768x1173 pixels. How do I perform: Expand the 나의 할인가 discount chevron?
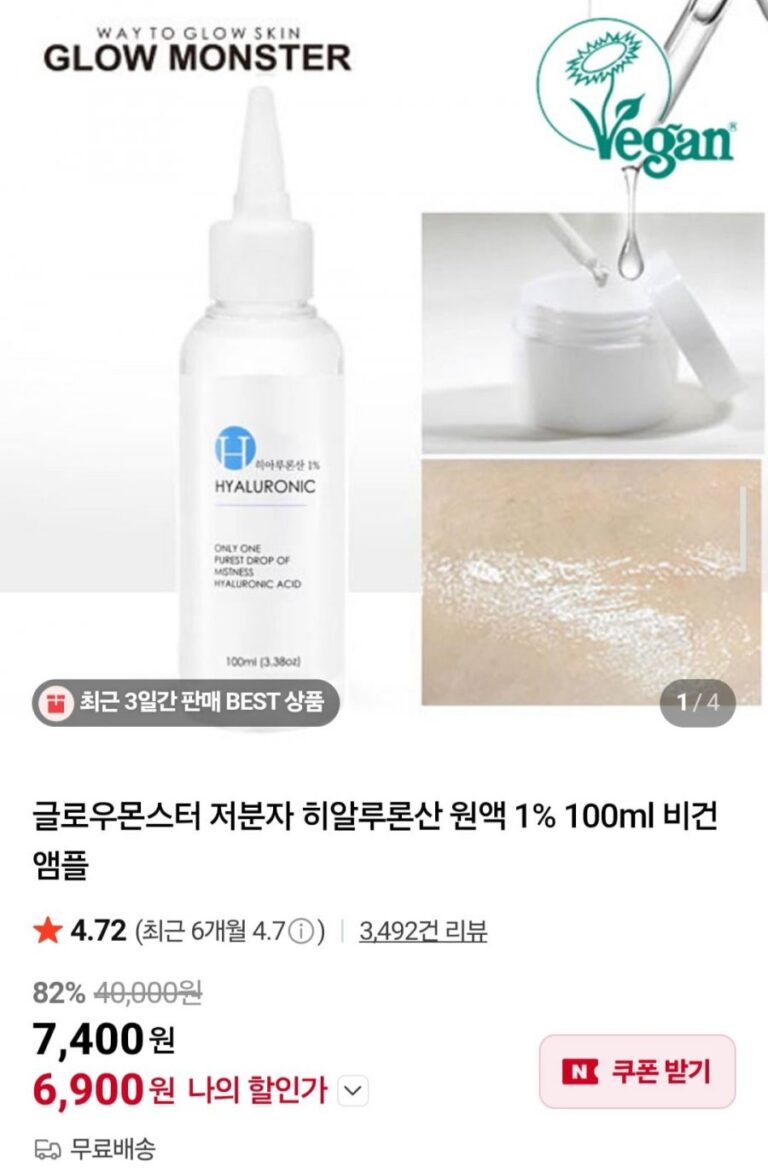(x=352, y=1091)
